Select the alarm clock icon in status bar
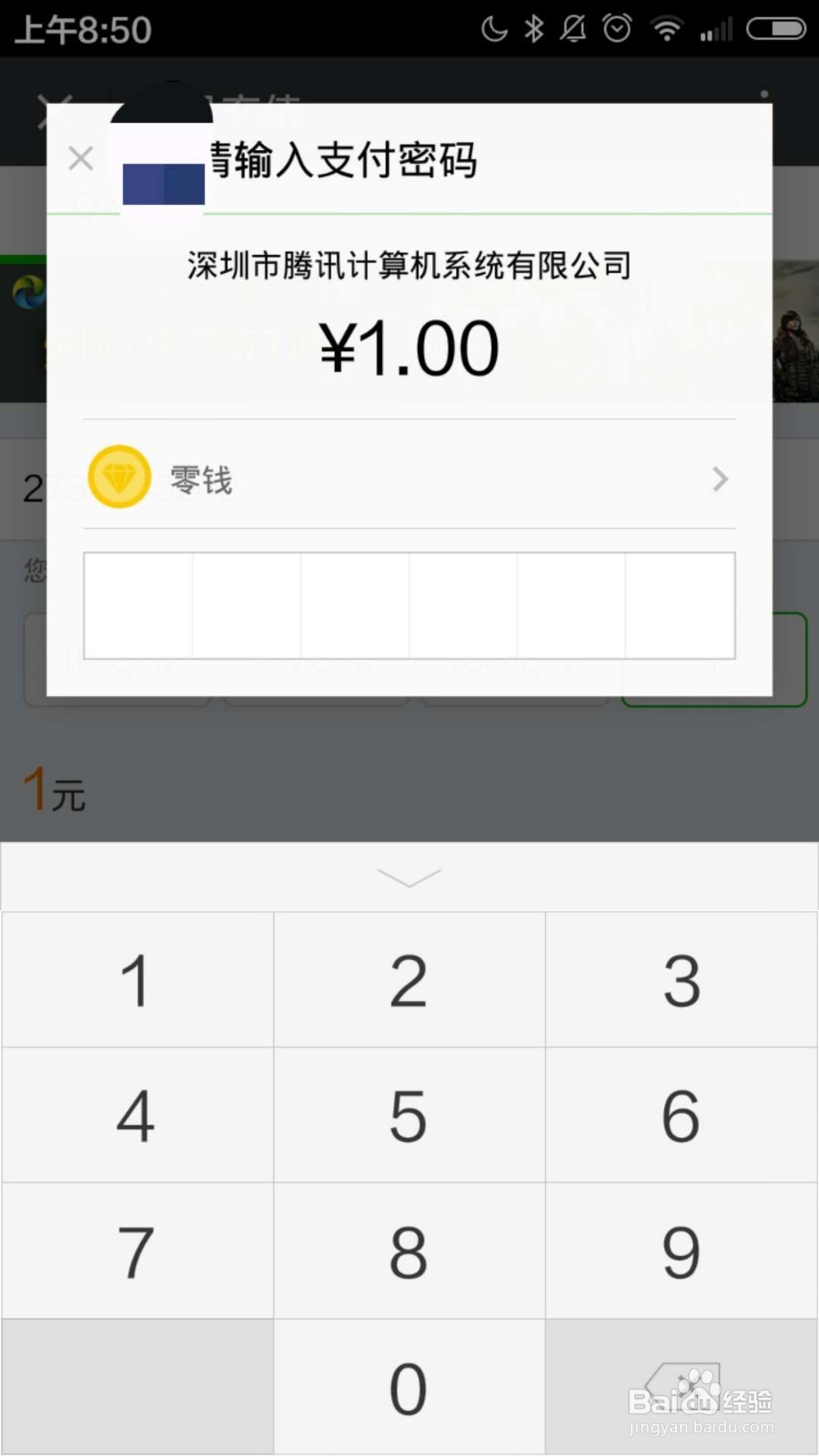This screenshot has height=1456, width=819. (x=616, y=28)
